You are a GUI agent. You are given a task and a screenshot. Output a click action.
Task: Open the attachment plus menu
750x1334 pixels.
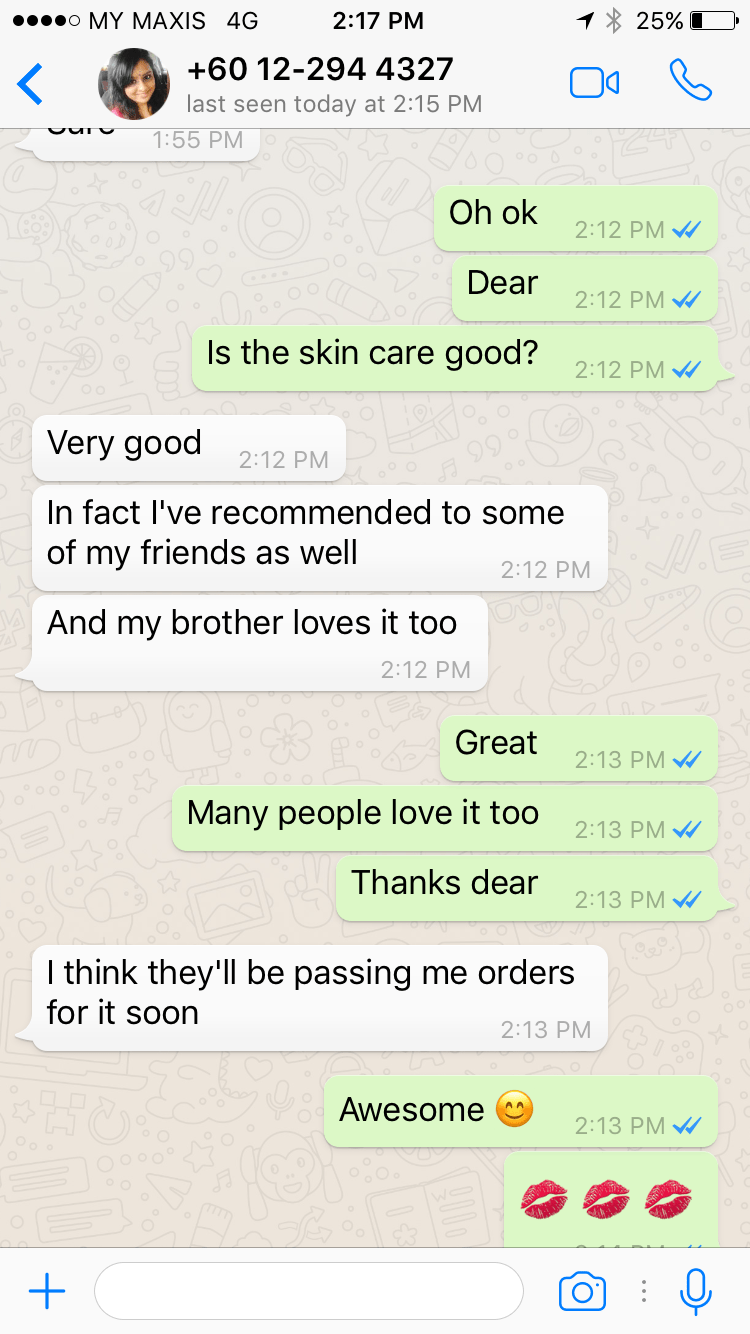pos(47,1291)
